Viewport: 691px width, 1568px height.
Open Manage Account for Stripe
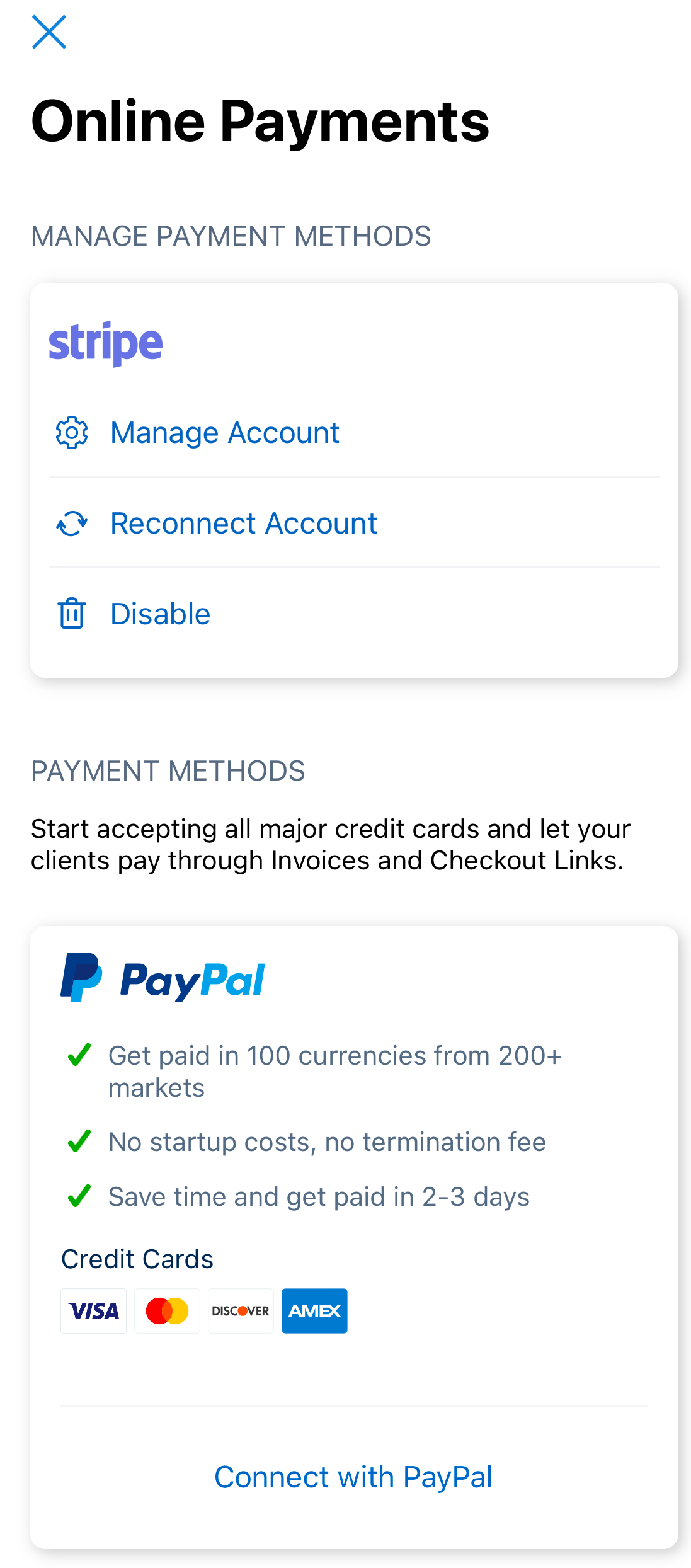pyautogui.click(x=224, y=433)
